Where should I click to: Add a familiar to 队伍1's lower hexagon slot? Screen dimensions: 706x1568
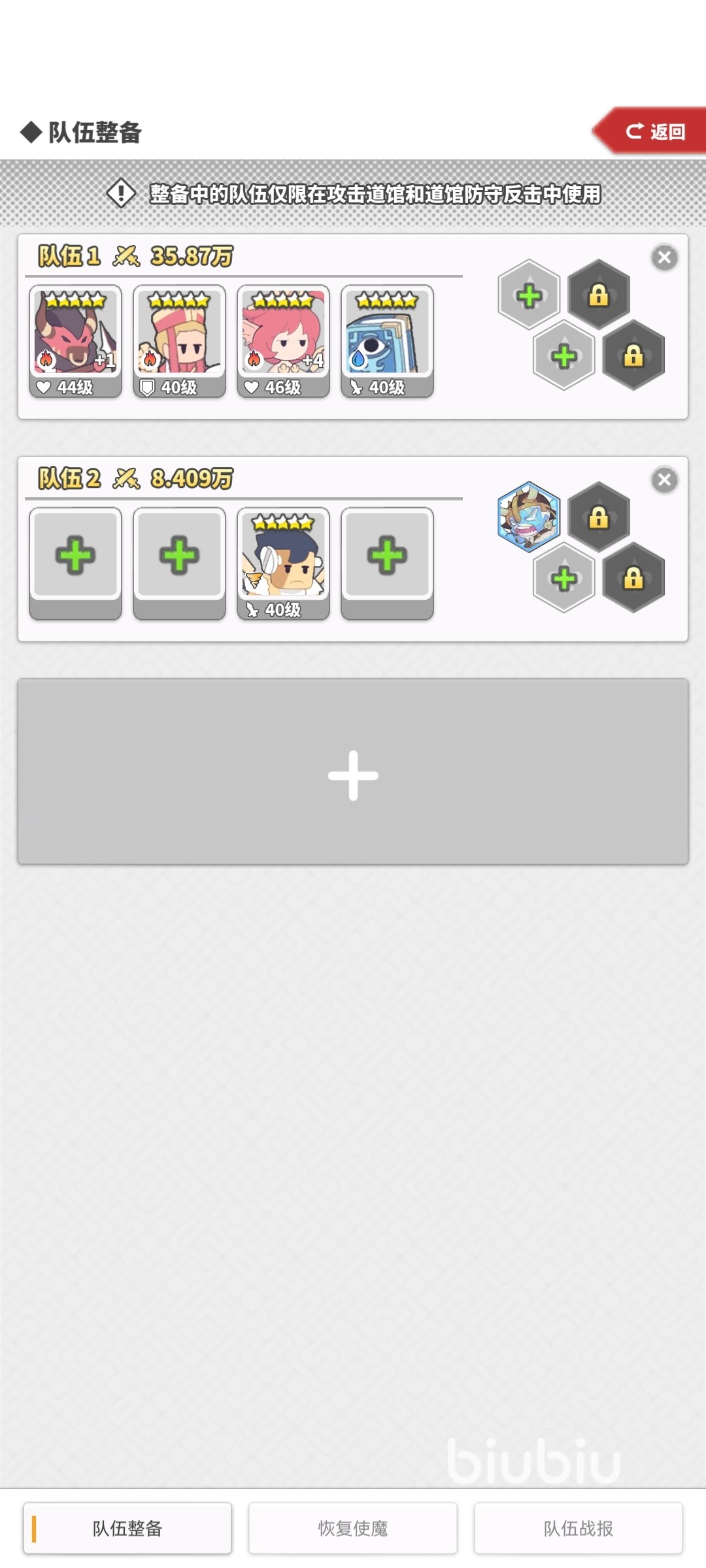(x=563, y=356)
